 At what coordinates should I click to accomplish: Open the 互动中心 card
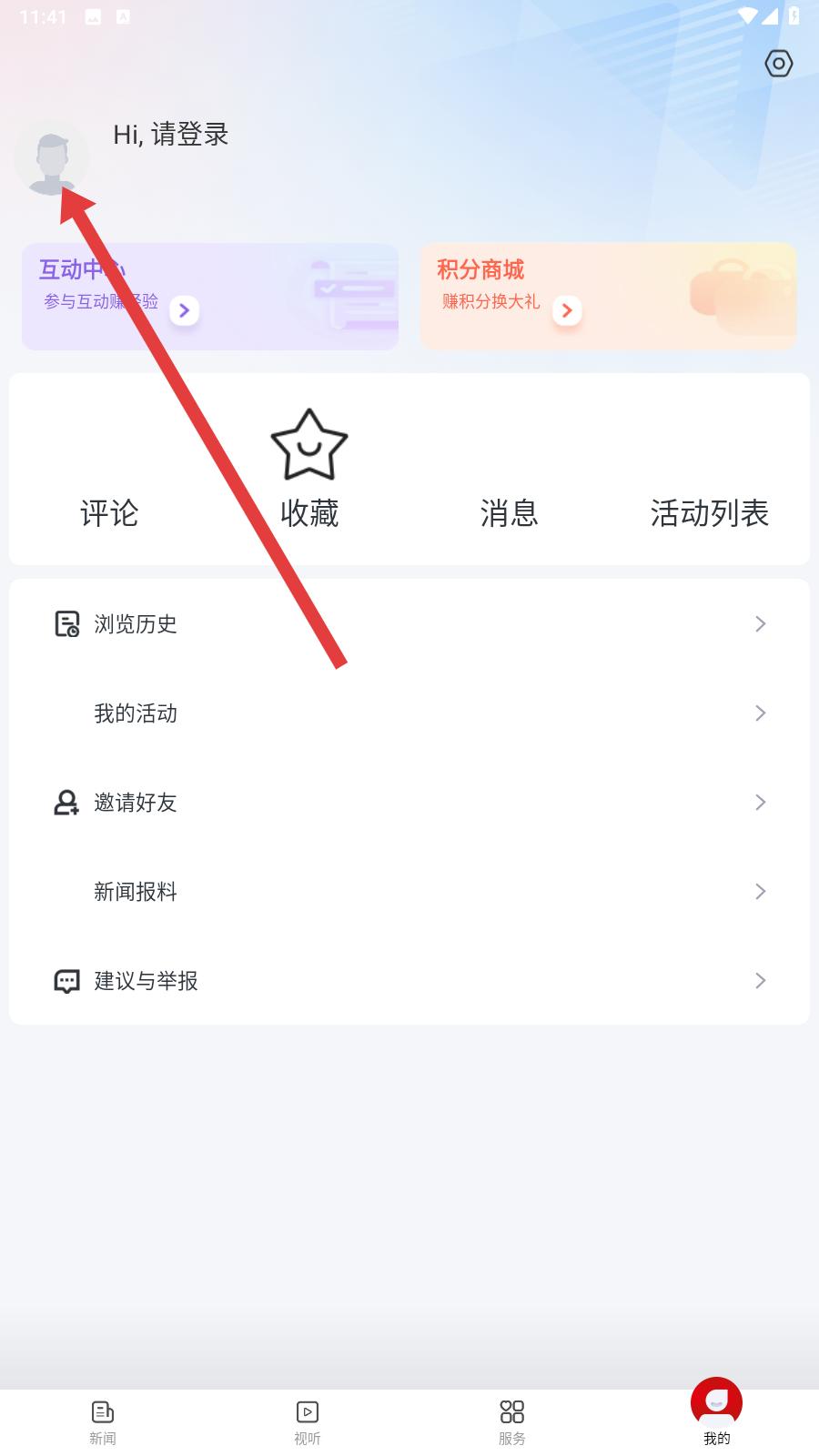210,297
